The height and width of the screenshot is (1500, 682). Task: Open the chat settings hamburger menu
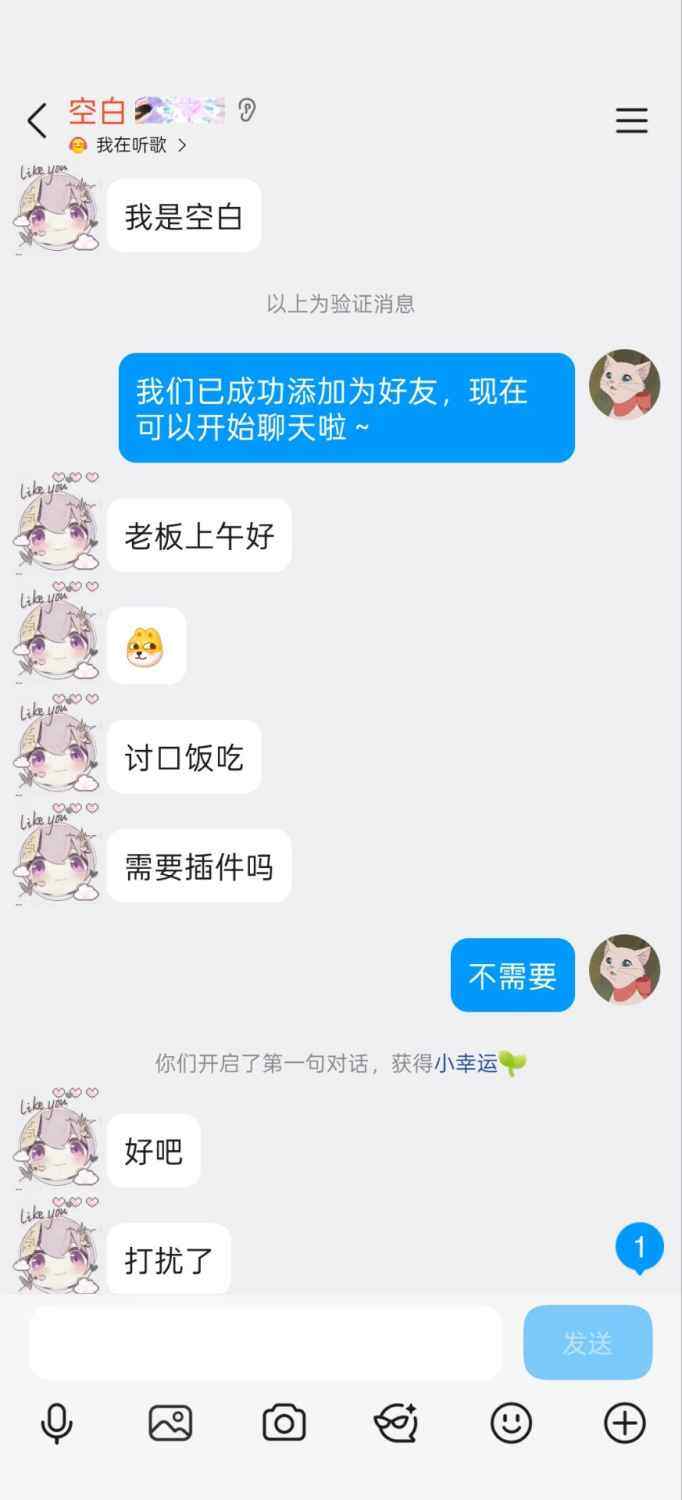tap(631, 121)
